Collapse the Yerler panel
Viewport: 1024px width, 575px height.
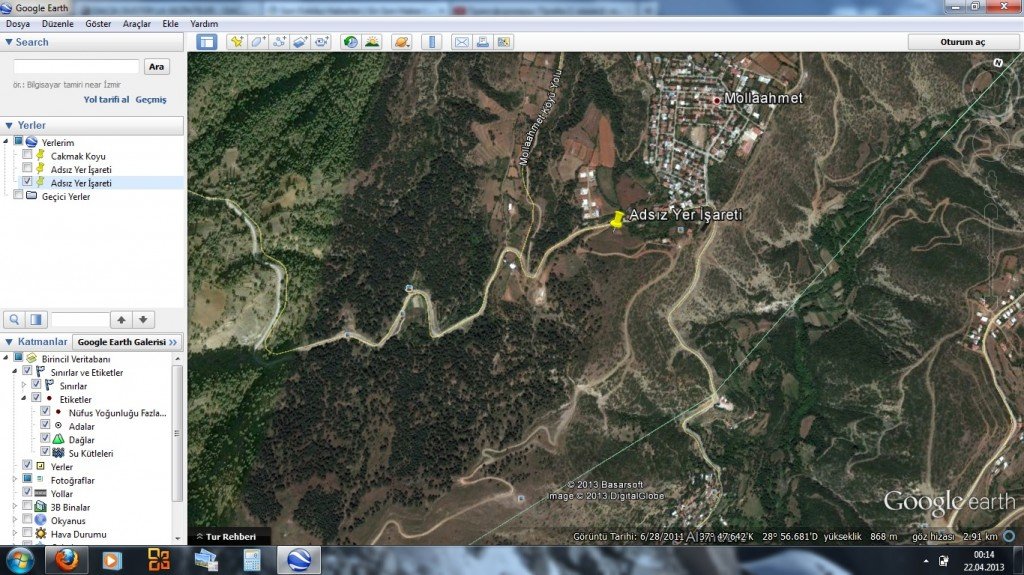tap(9, 125)
